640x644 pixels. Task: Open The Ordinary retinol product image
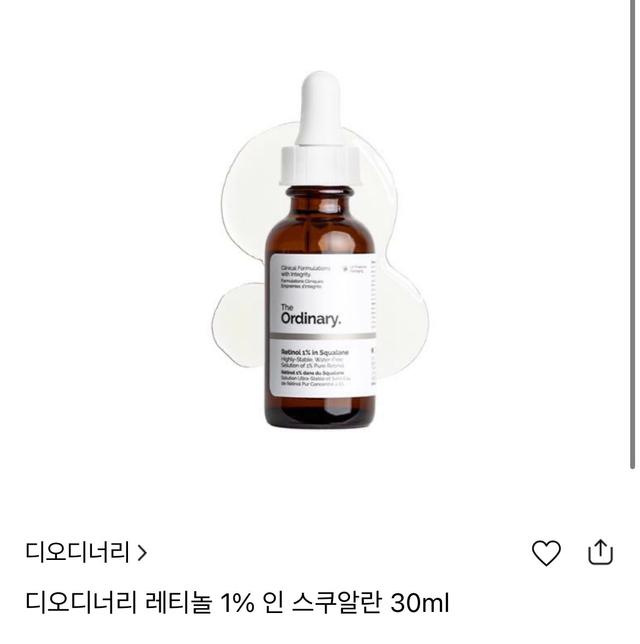320,260
